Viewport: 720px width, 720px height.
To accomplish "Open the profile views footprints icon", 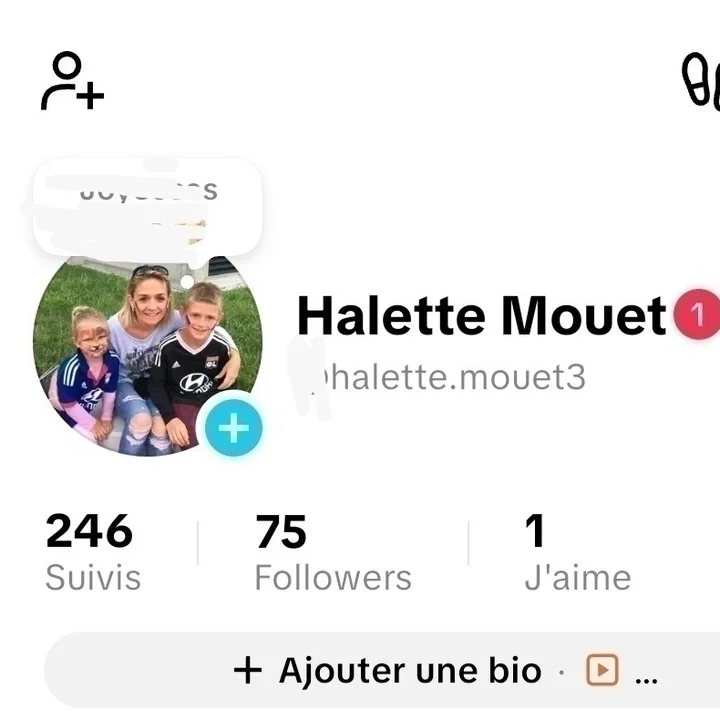I will (x=702, y=80).
